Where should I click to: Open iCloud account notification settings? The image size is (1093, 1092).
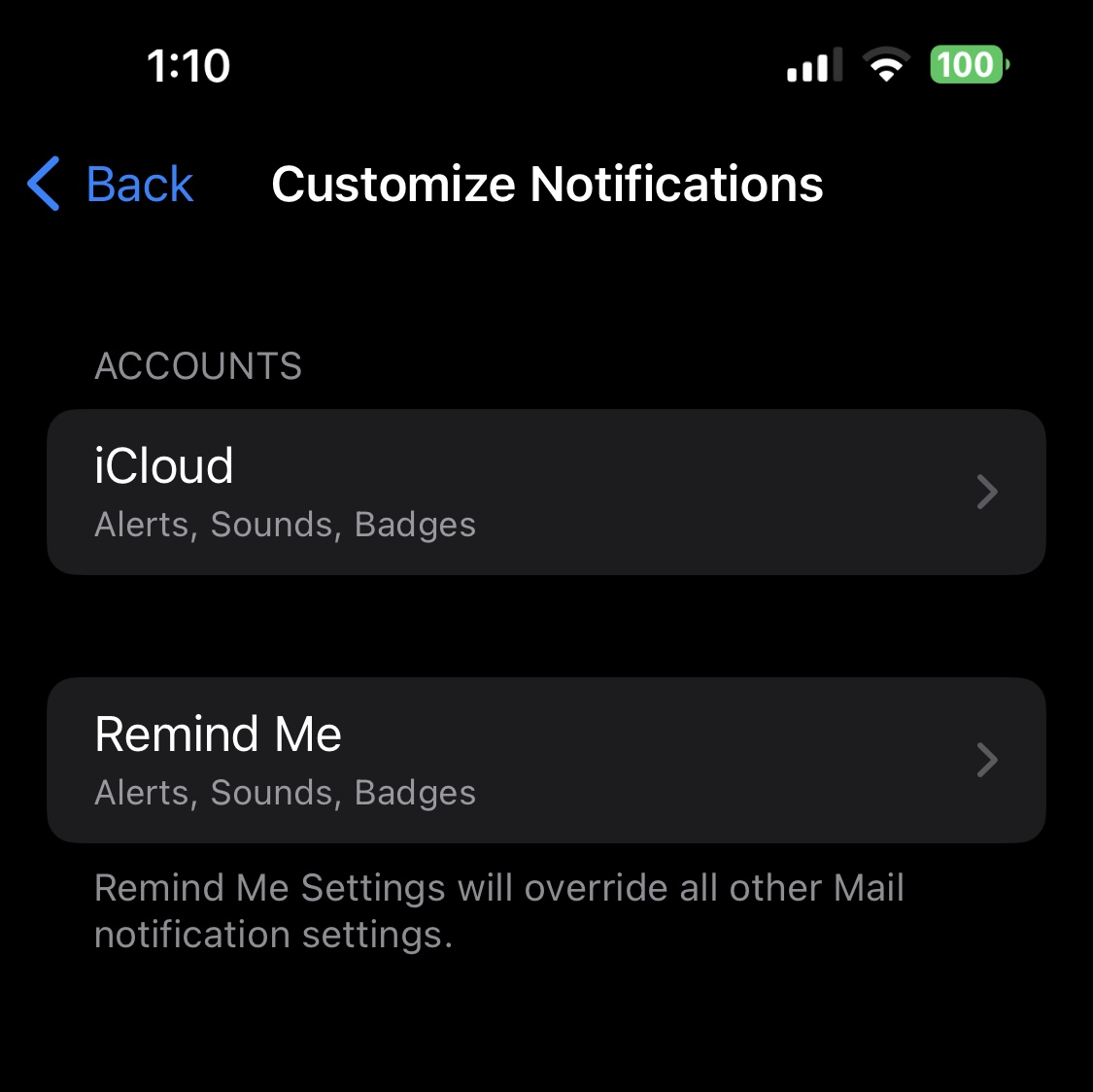coord(546,493)
